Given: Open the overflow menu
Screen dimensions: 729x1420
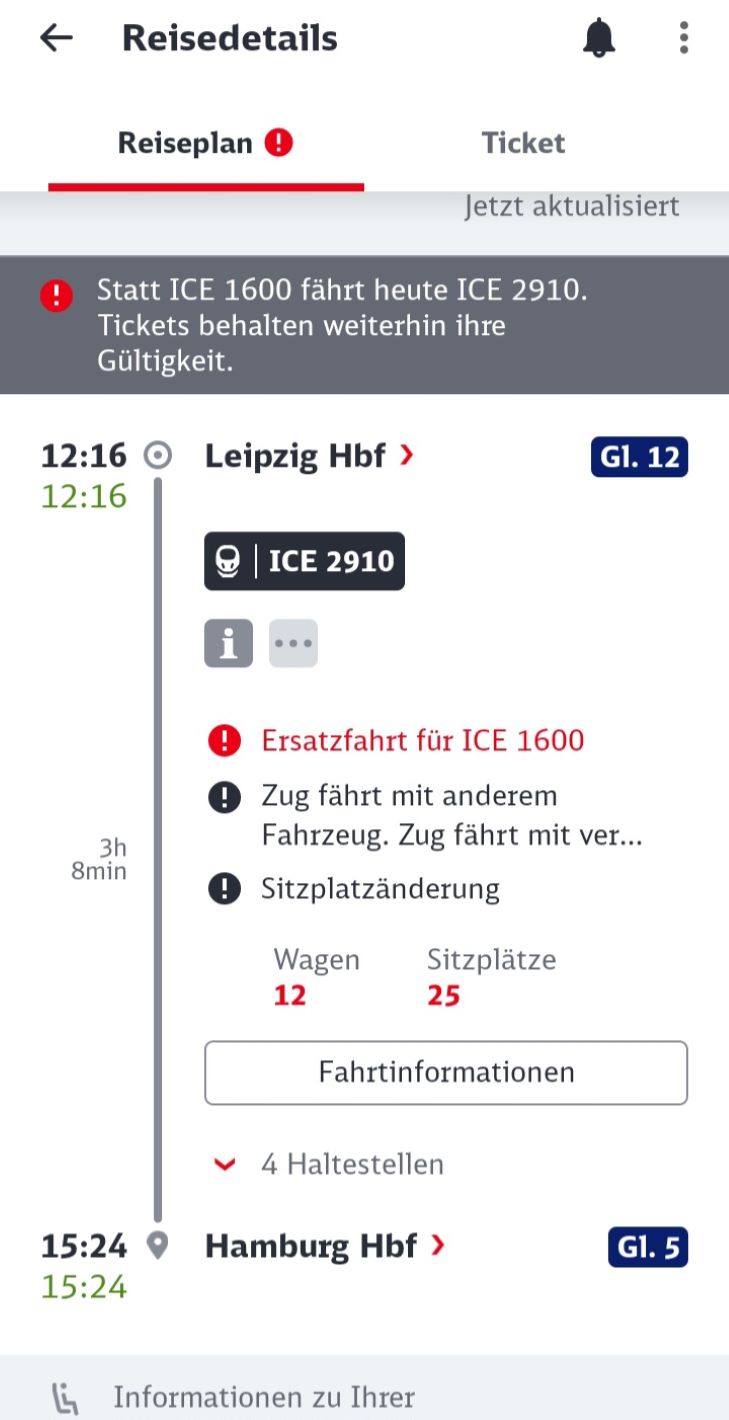Looking at the screenshot, I should pos(684,38).
